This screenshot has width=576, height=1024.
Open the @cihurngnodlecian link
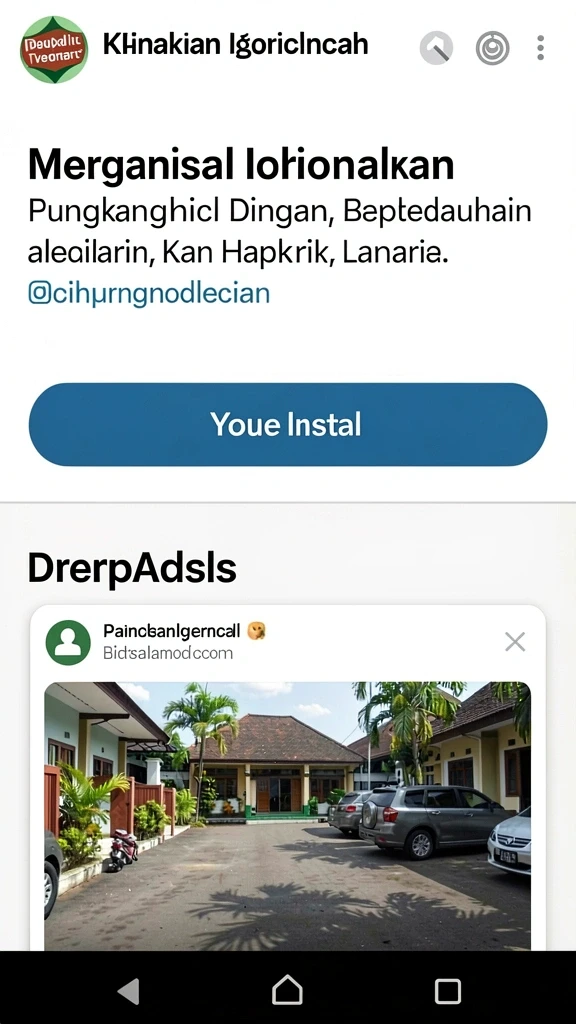coord(149,293)
